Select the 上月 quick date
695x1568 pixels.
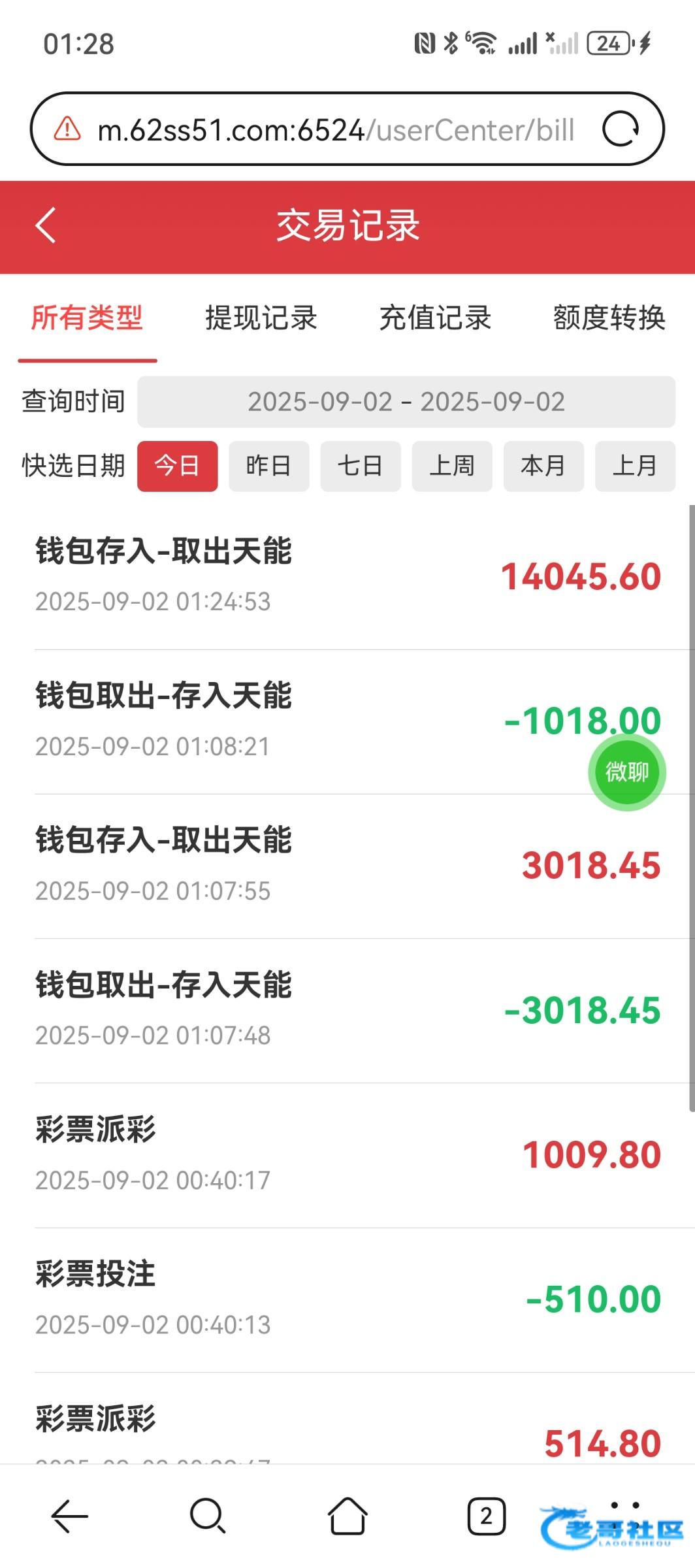[x=634, y=466]
